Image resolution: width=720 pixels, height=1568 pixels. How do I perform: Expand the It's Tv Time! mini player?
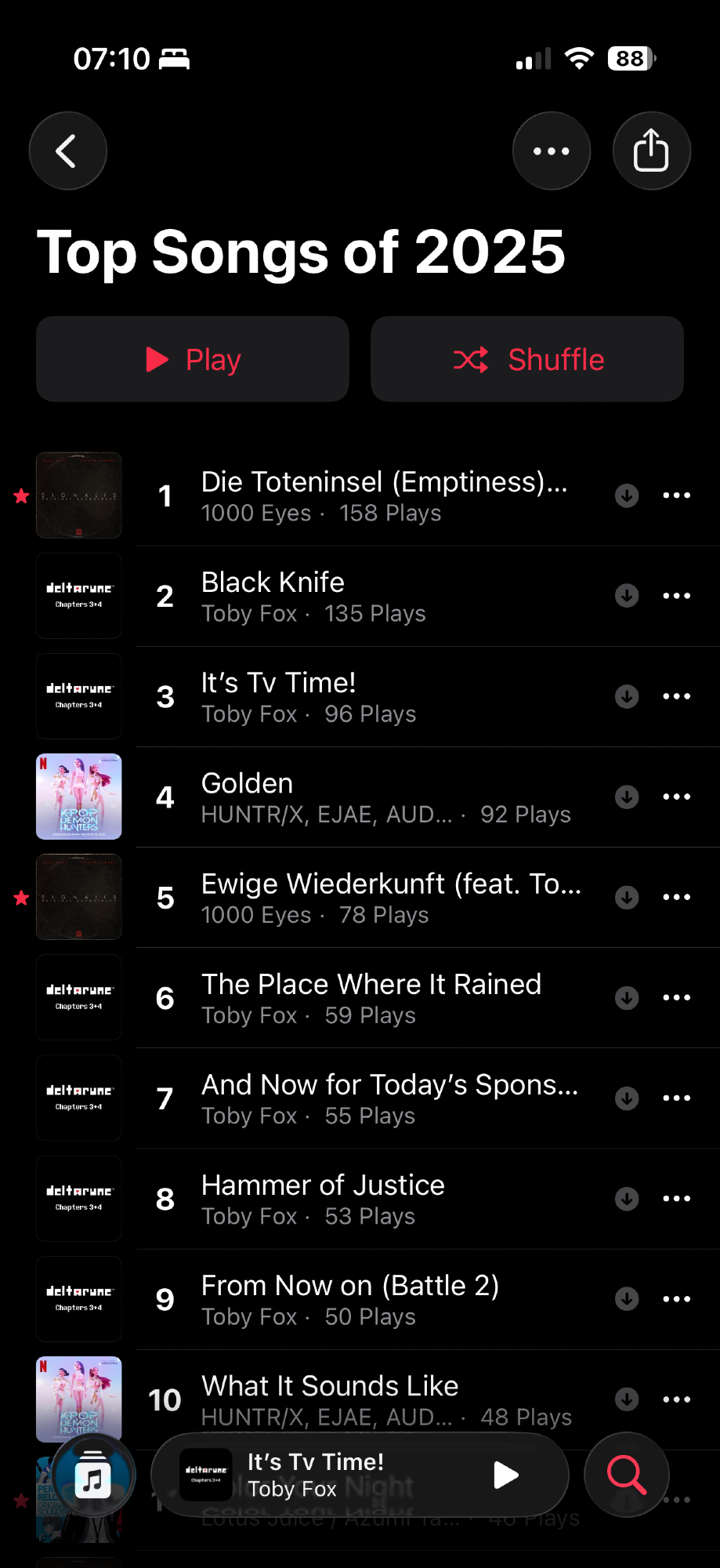click(329, 1475)
